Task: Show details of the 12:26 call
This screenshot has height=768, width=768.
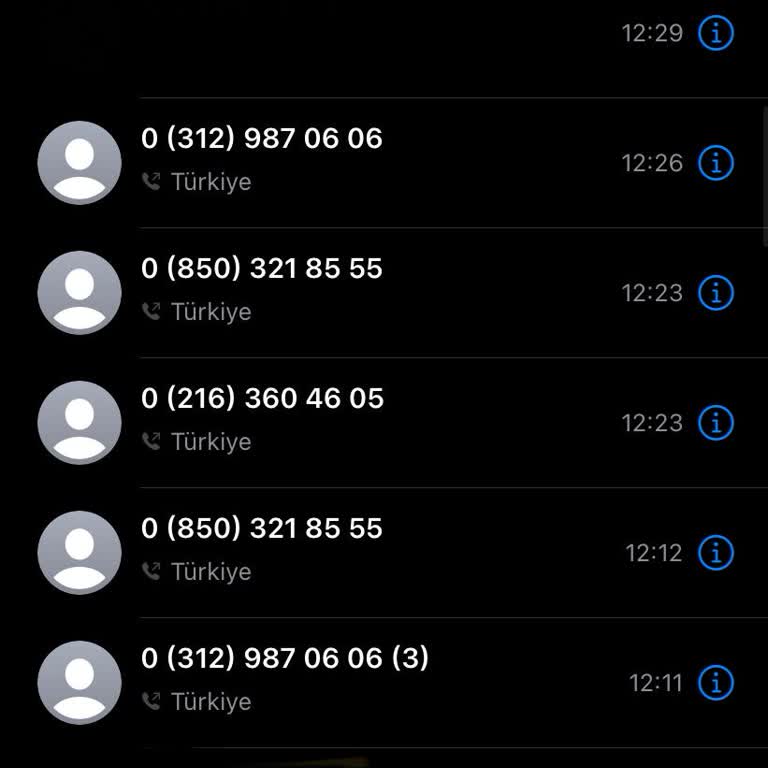Action: [x=715, y=163]
